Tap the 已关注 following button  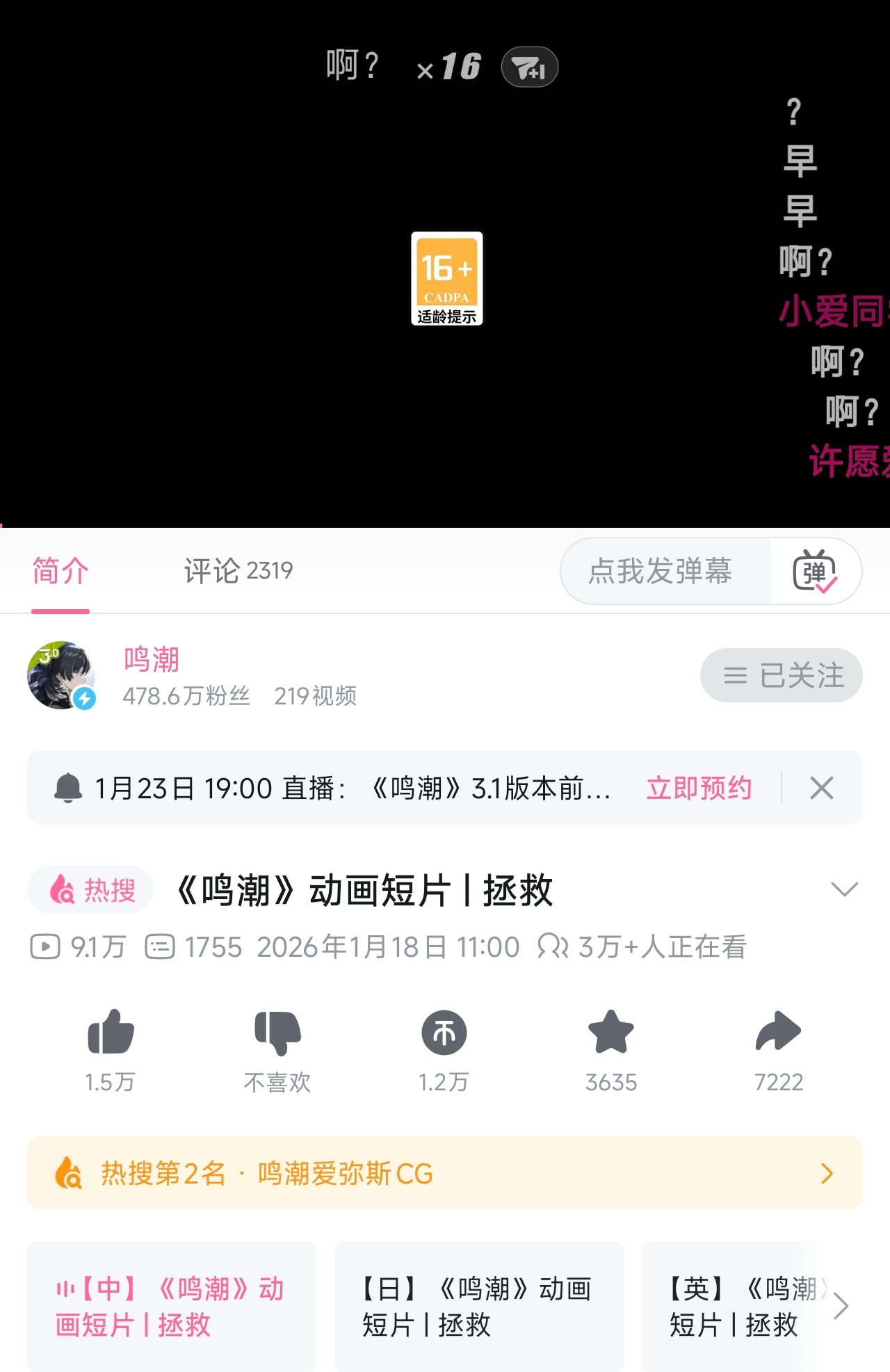coord(781,675)
